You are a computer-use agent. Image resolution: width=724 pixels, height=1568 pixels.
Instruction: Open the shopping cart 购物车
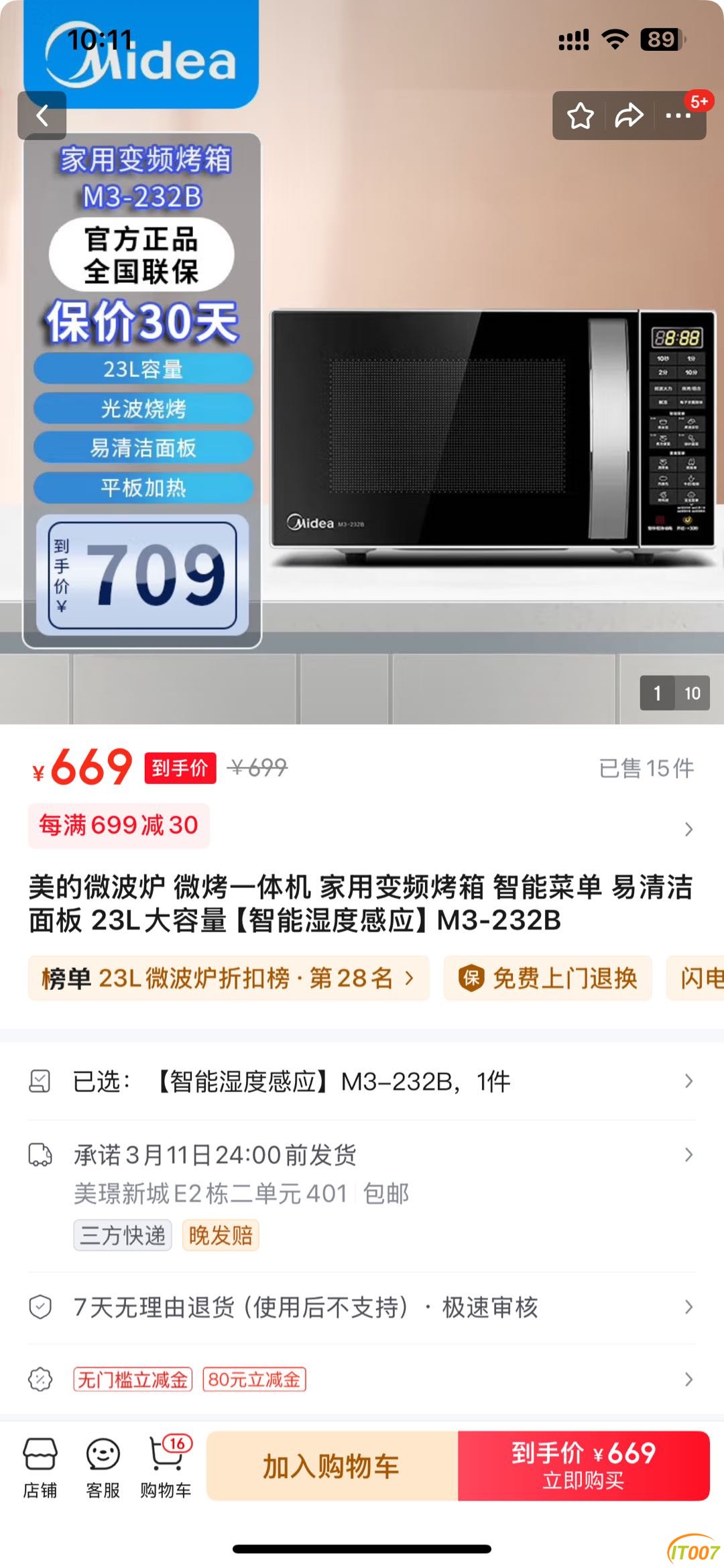[166, 1467]
